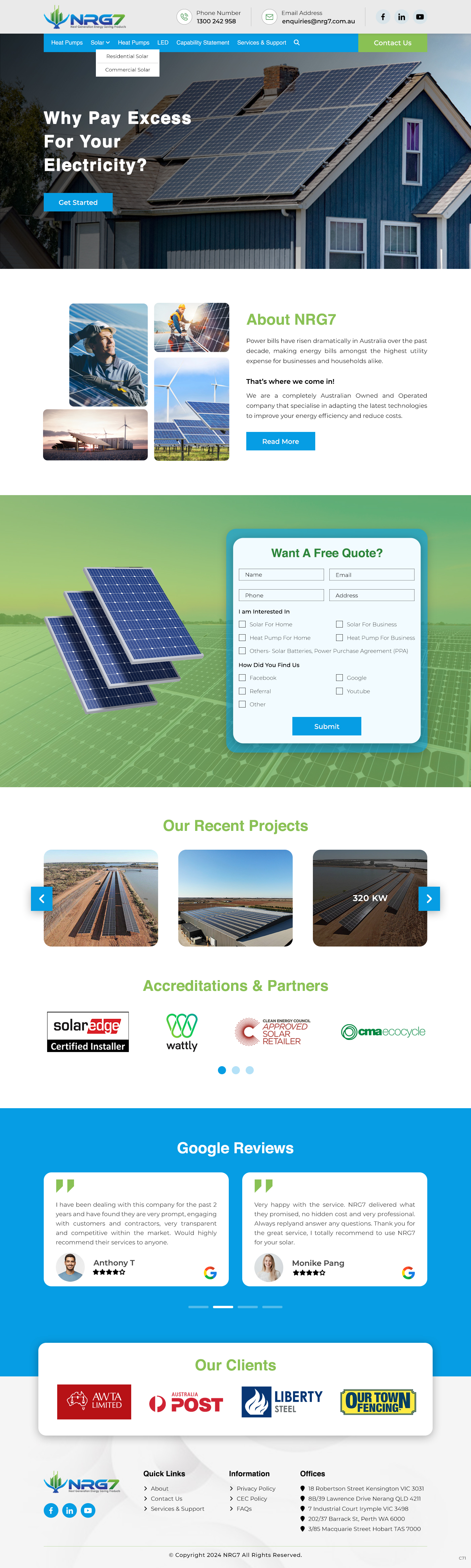Open the YouTube icon in the footer
Screen dimensions: 471x1568
(88, 1510)
